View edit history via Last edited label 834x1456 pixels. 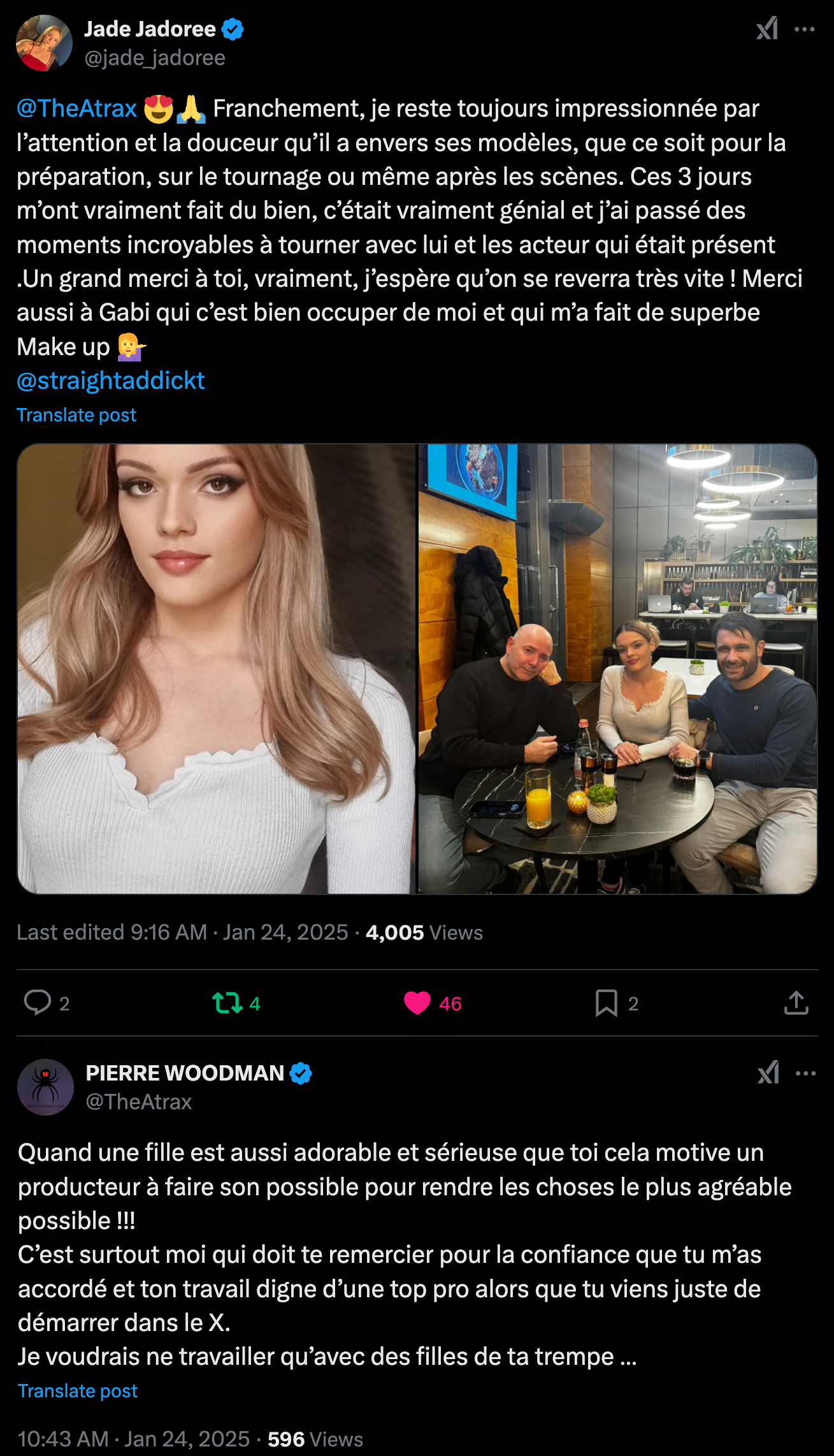(x=111, y=933)
